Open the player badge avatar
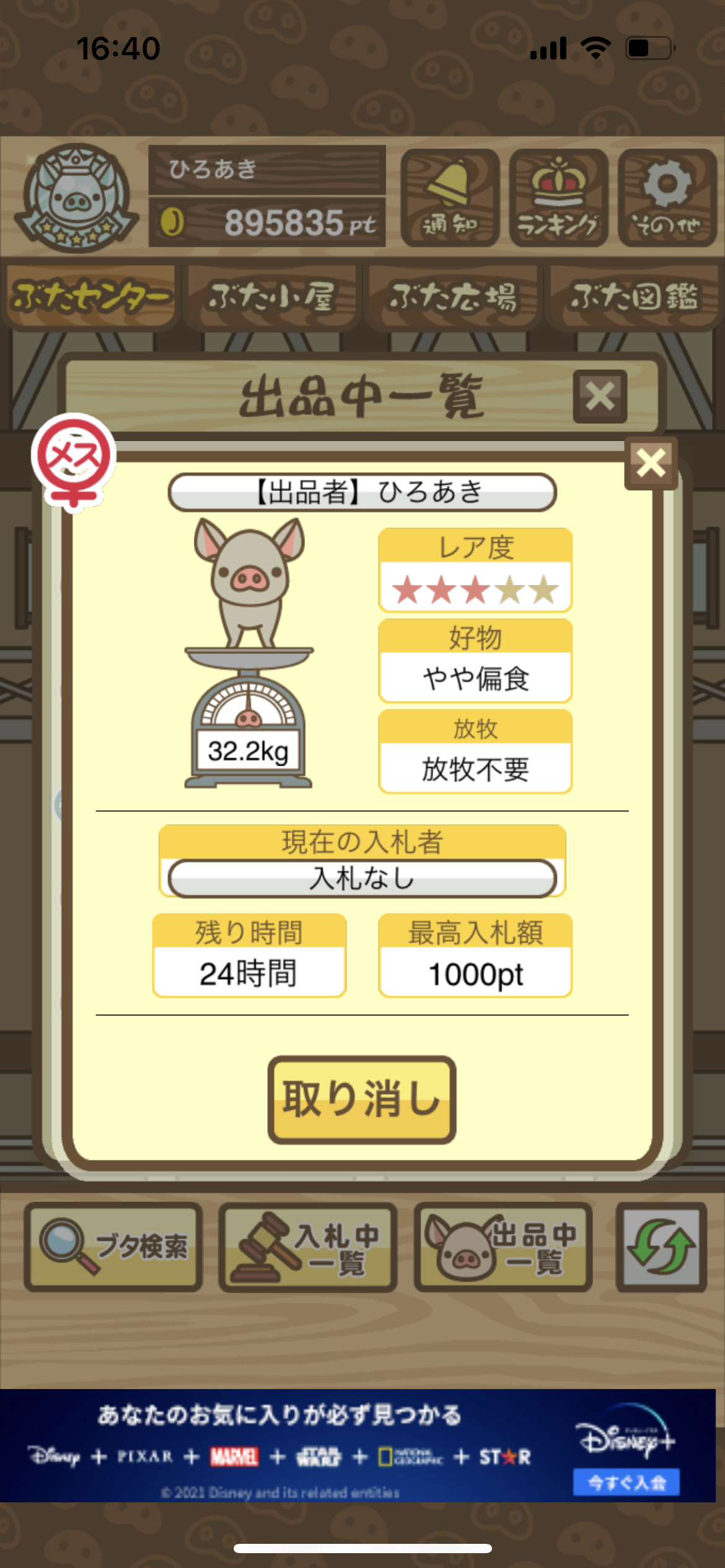The width and height of the screenshot is (725, 1568). tap(76, 198)
